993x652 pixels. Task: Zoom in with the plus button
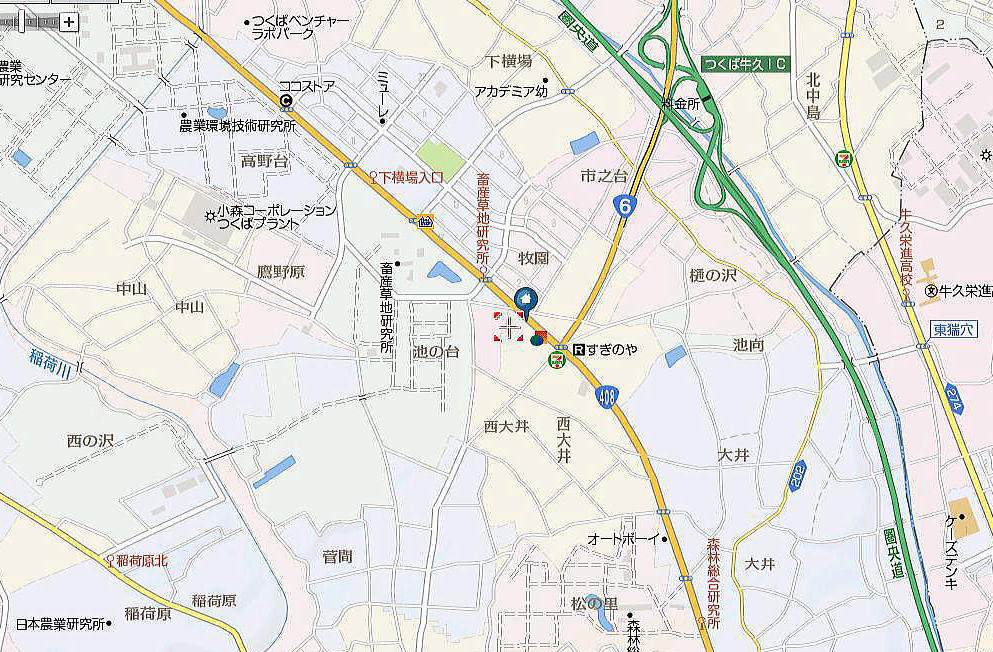coord(70,21)
